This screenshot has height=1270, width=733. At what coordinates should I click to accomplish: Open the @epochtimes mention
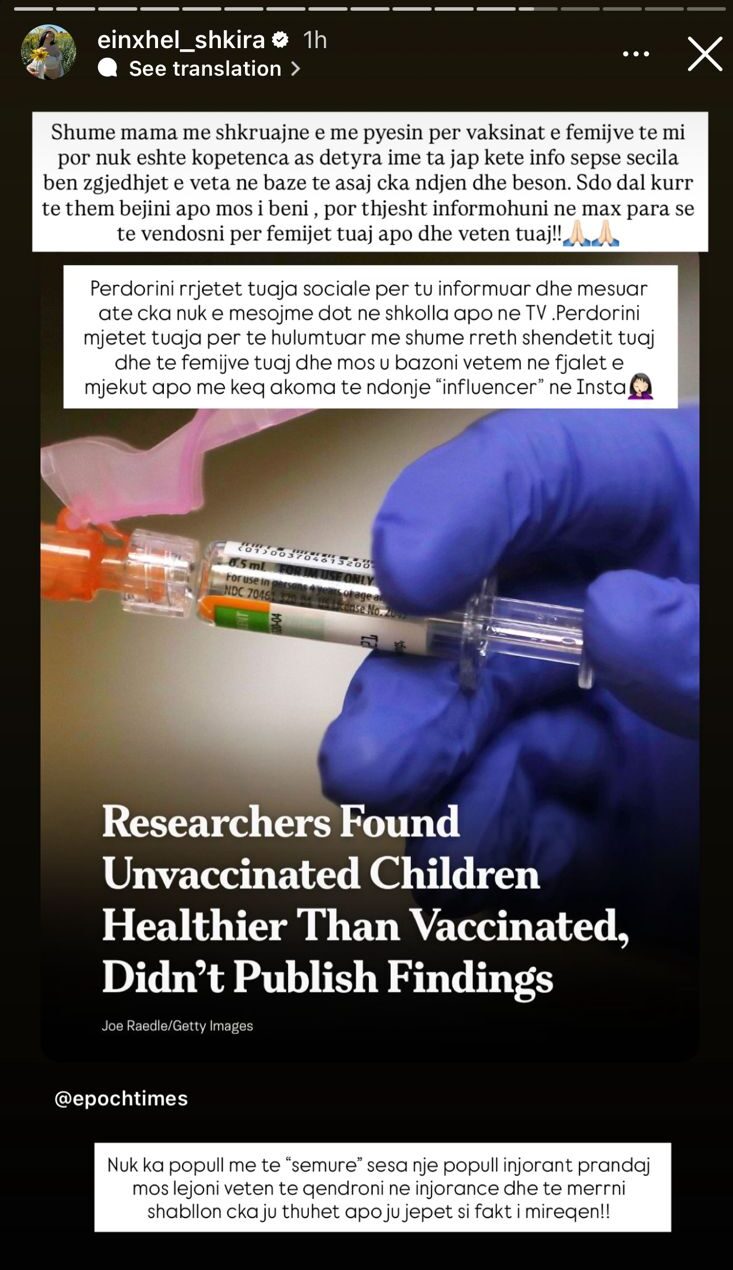point(121,1098)
